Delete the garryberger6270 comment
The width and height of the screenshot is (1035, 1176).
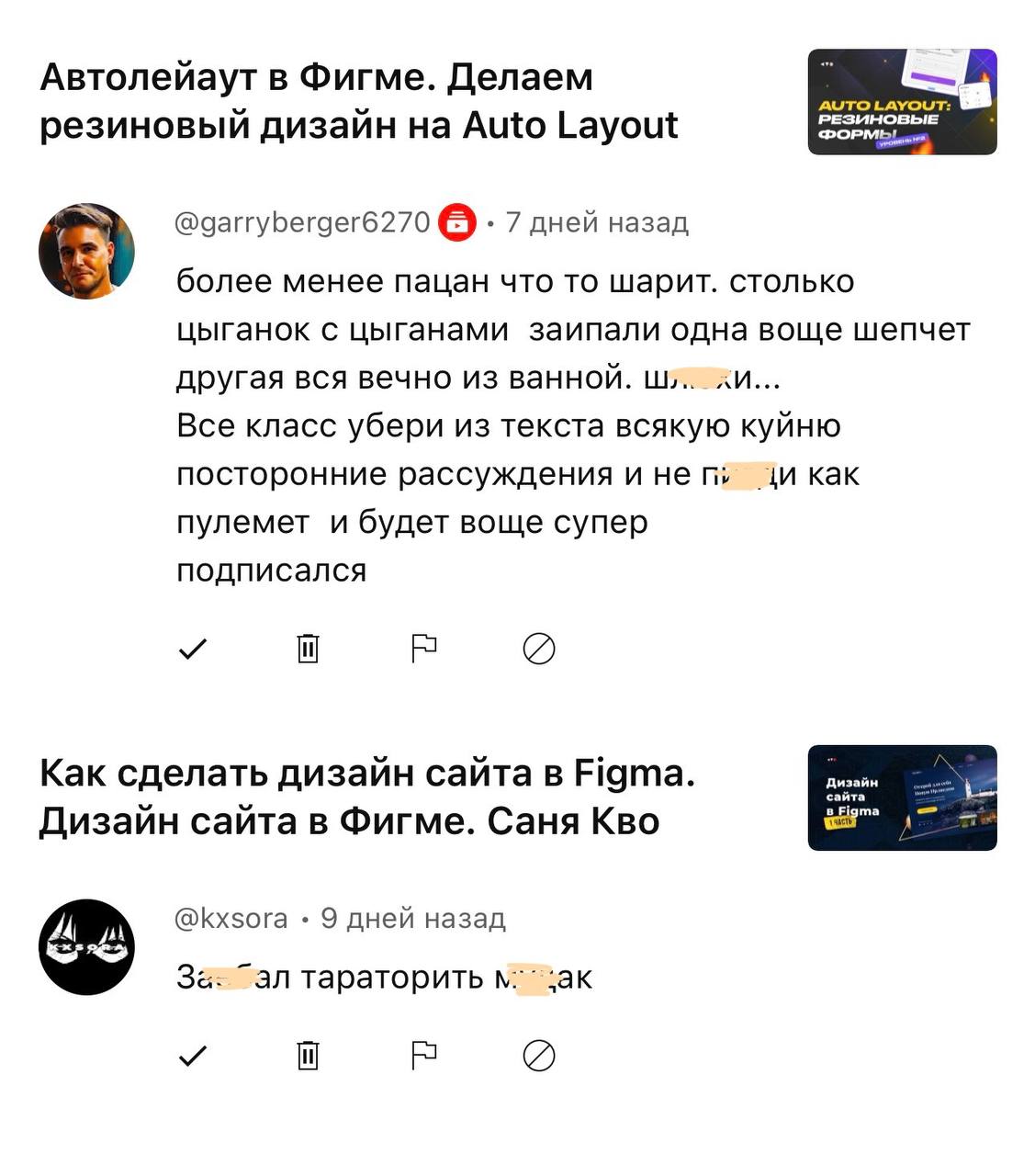tap(308, 650)
